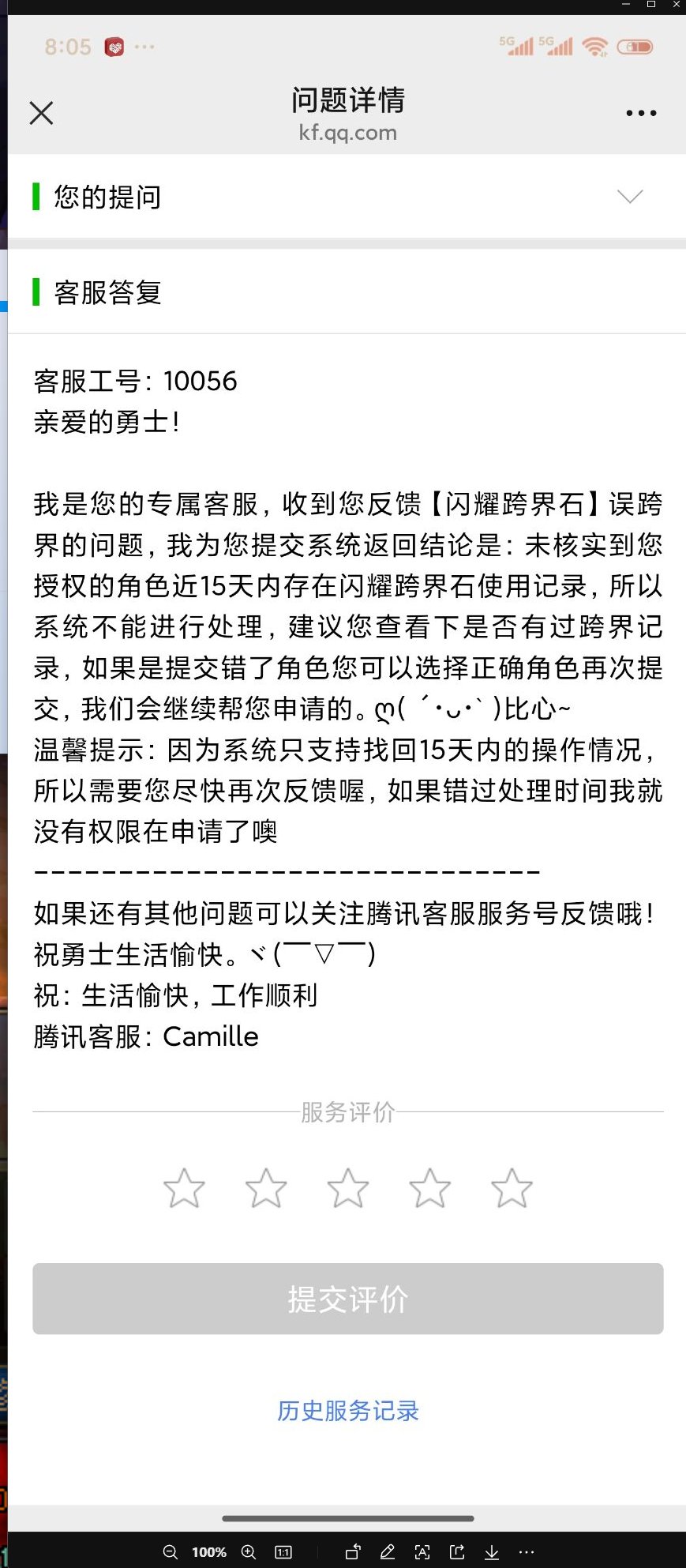Image resolution: width=686 pixels, height=1568 pixels.
Task: Close the 问题详情 page
Action: coord(41,113)
